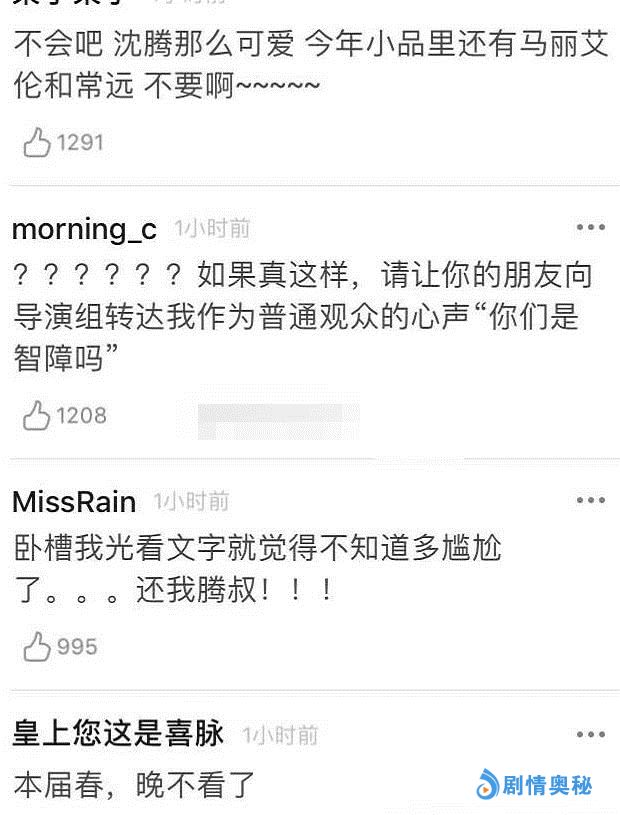Like the comment with 1291 likes
The width and height of the screenshot is (620, 815).
point(38,144)
